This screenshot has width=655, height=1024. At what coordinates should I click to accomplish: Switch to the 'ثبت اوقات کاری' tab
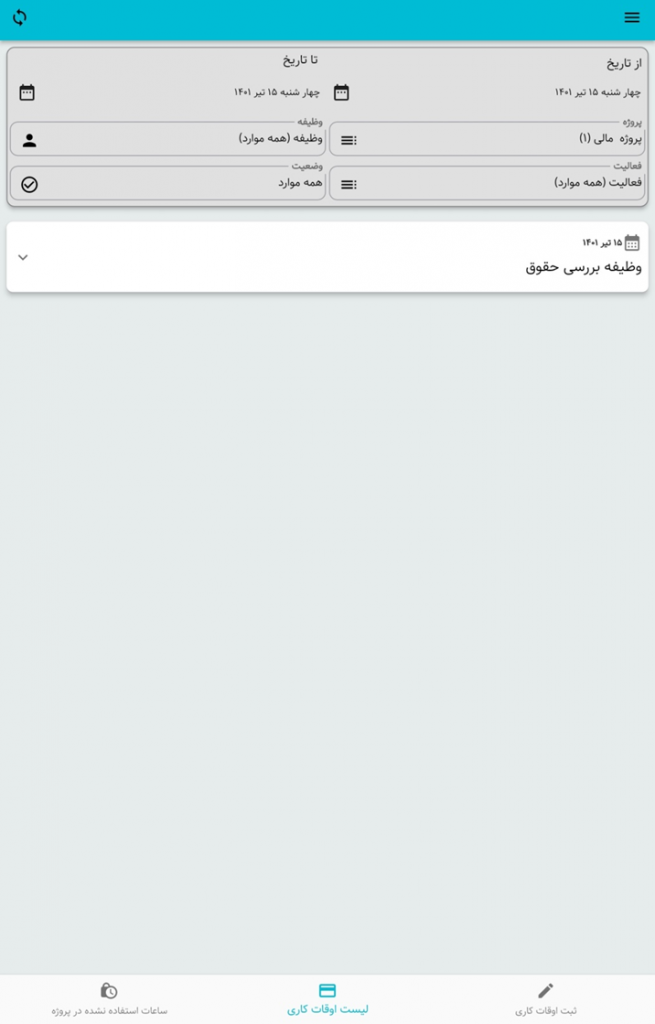(545, 998)
